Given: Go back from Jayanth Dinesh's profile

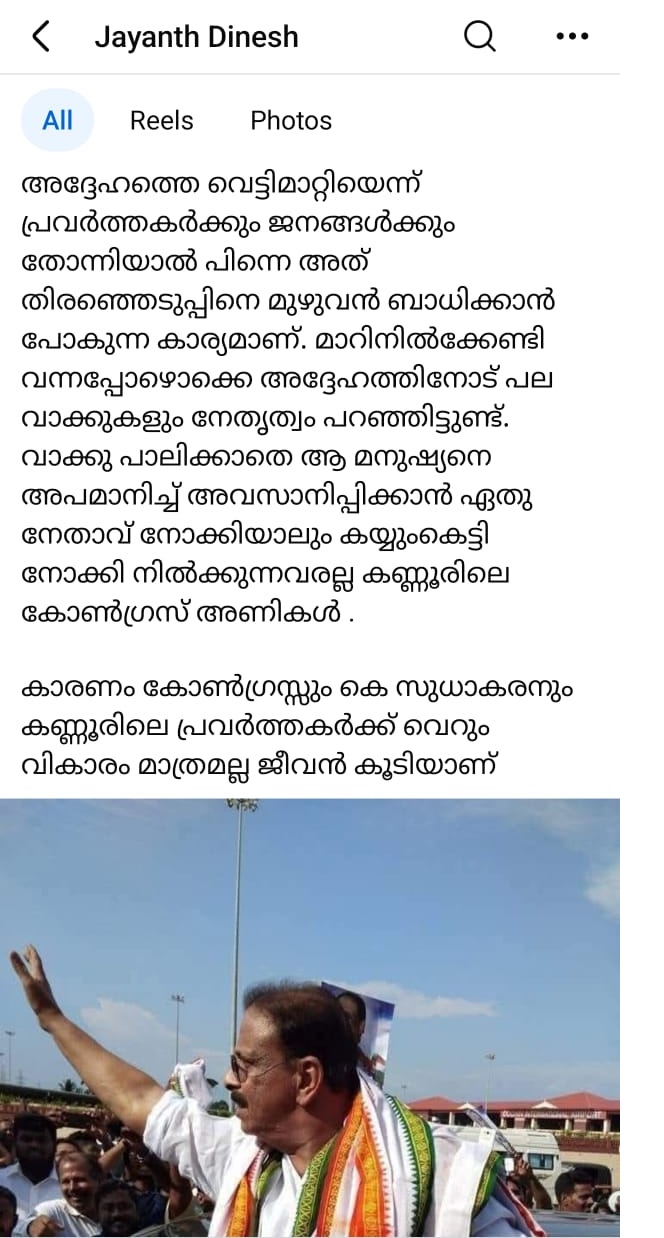Looking at the screenshot, I should [40, 38].
